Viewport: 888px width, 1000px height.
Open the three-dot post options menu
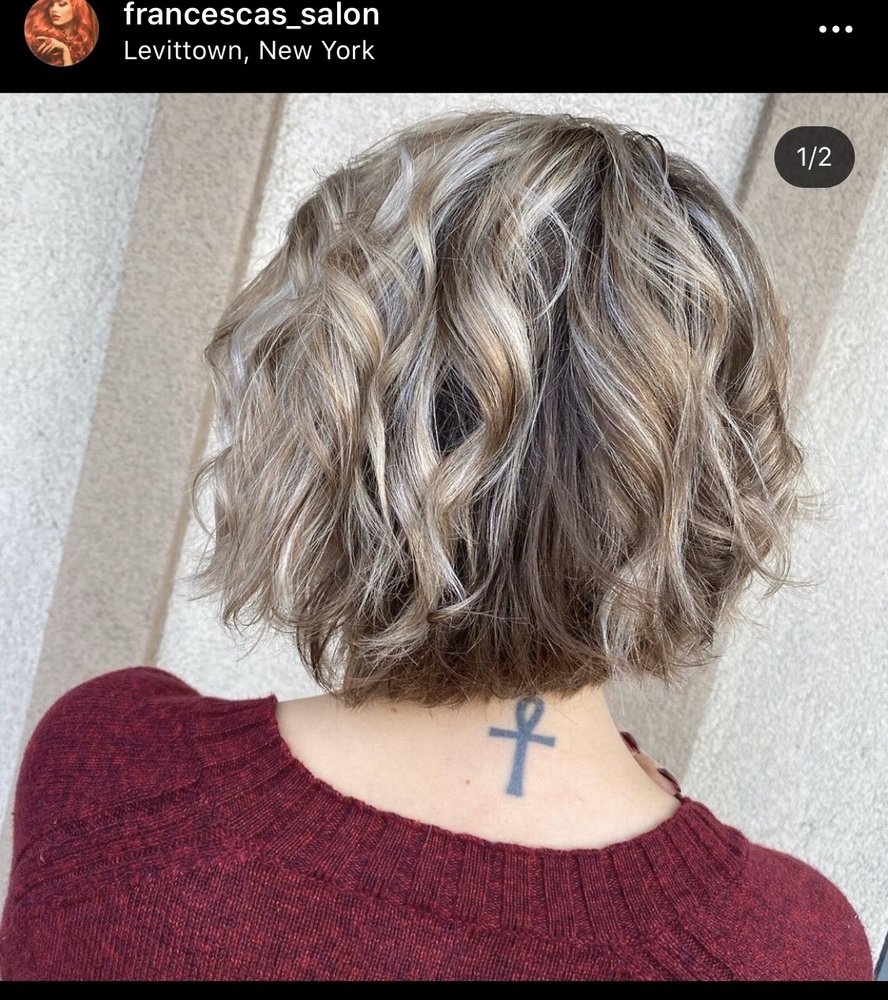point(835,30)
